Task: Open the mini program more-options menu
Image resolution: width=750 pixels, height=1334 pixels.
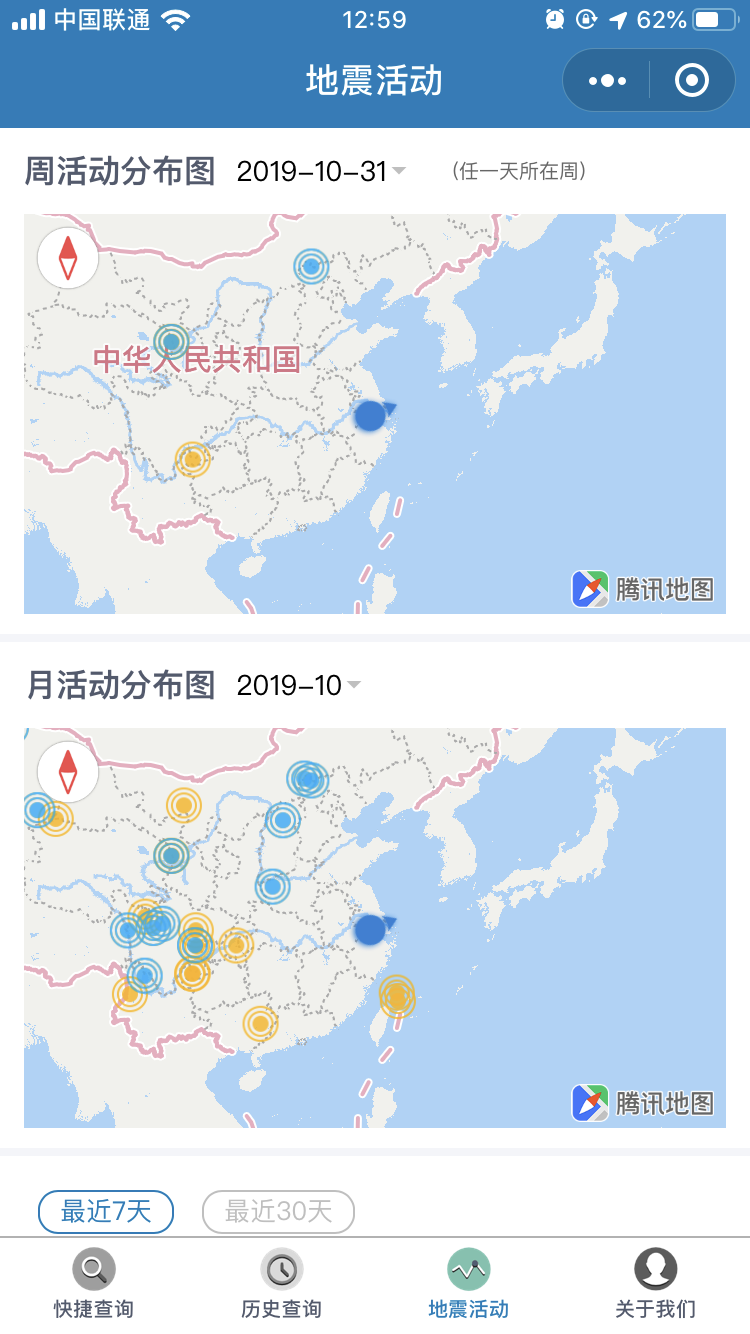Action: click(607, 81)
